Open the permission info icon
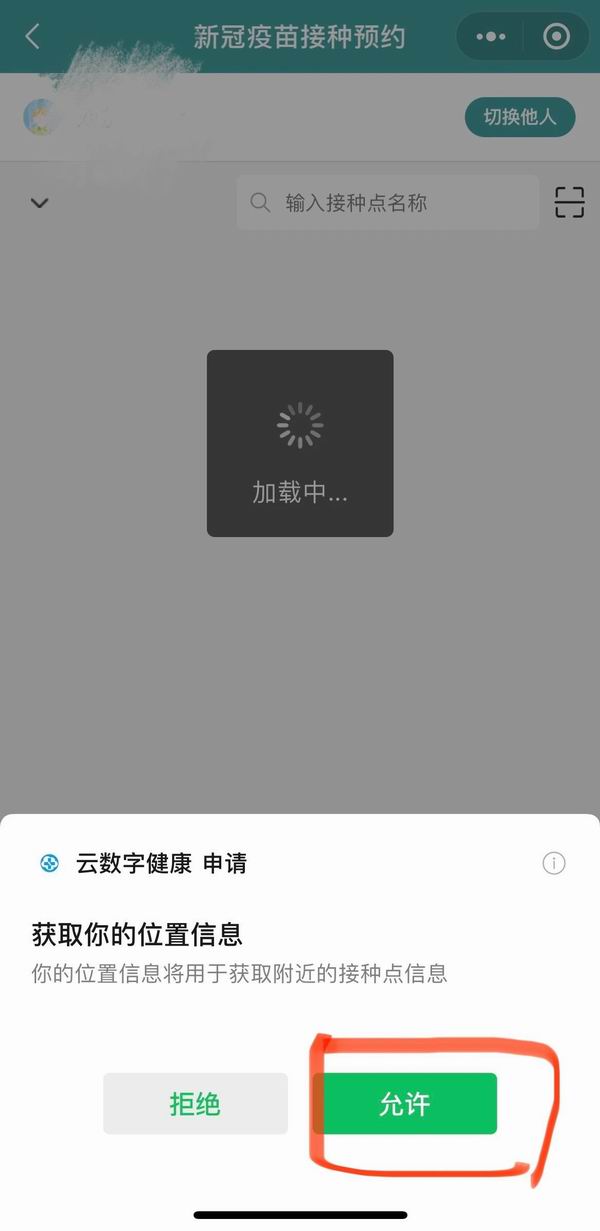 [553, 863]
